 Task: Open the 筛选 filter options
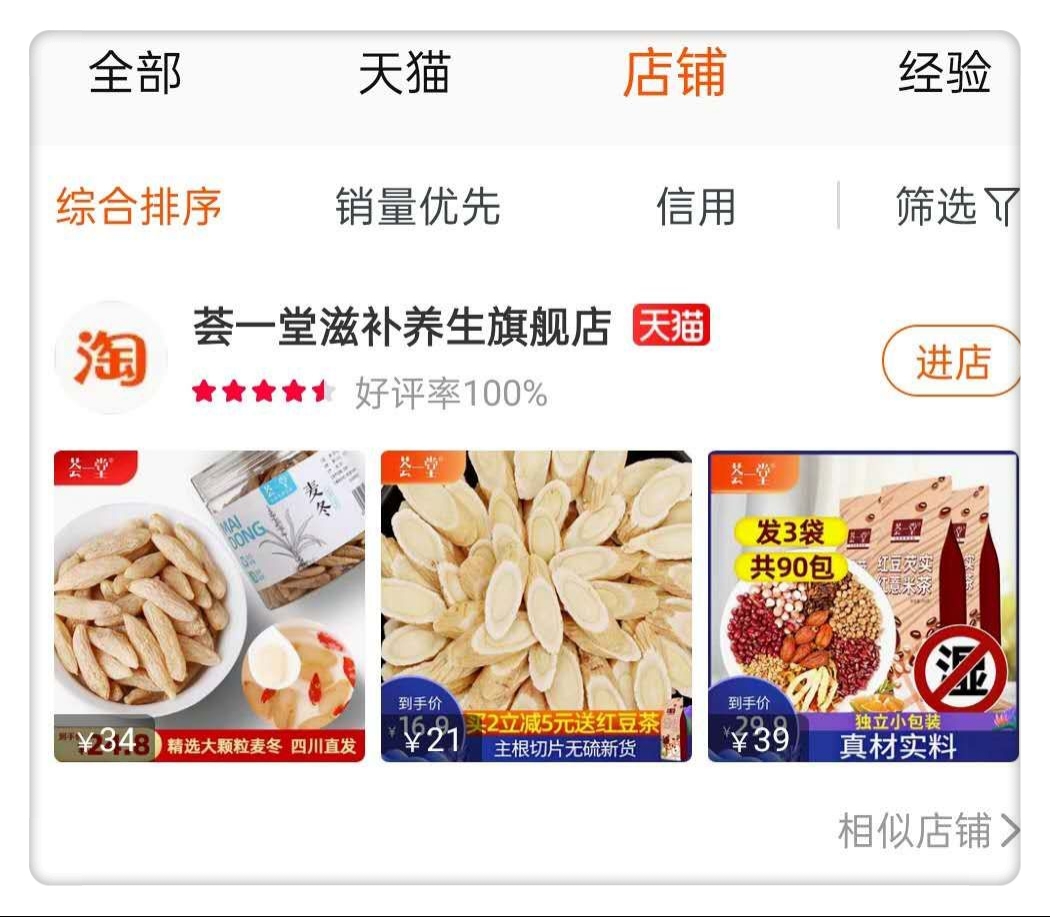coord(955,207)
